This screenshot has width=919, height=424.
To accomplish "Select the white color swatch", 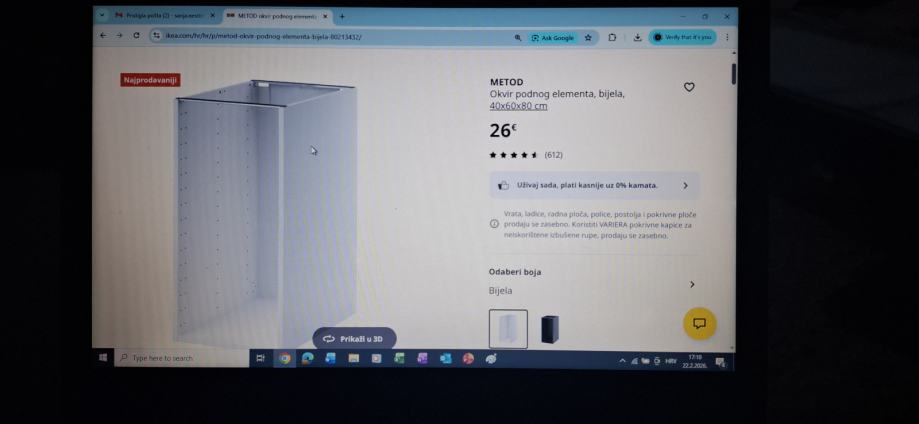I will tap(508, 329).
